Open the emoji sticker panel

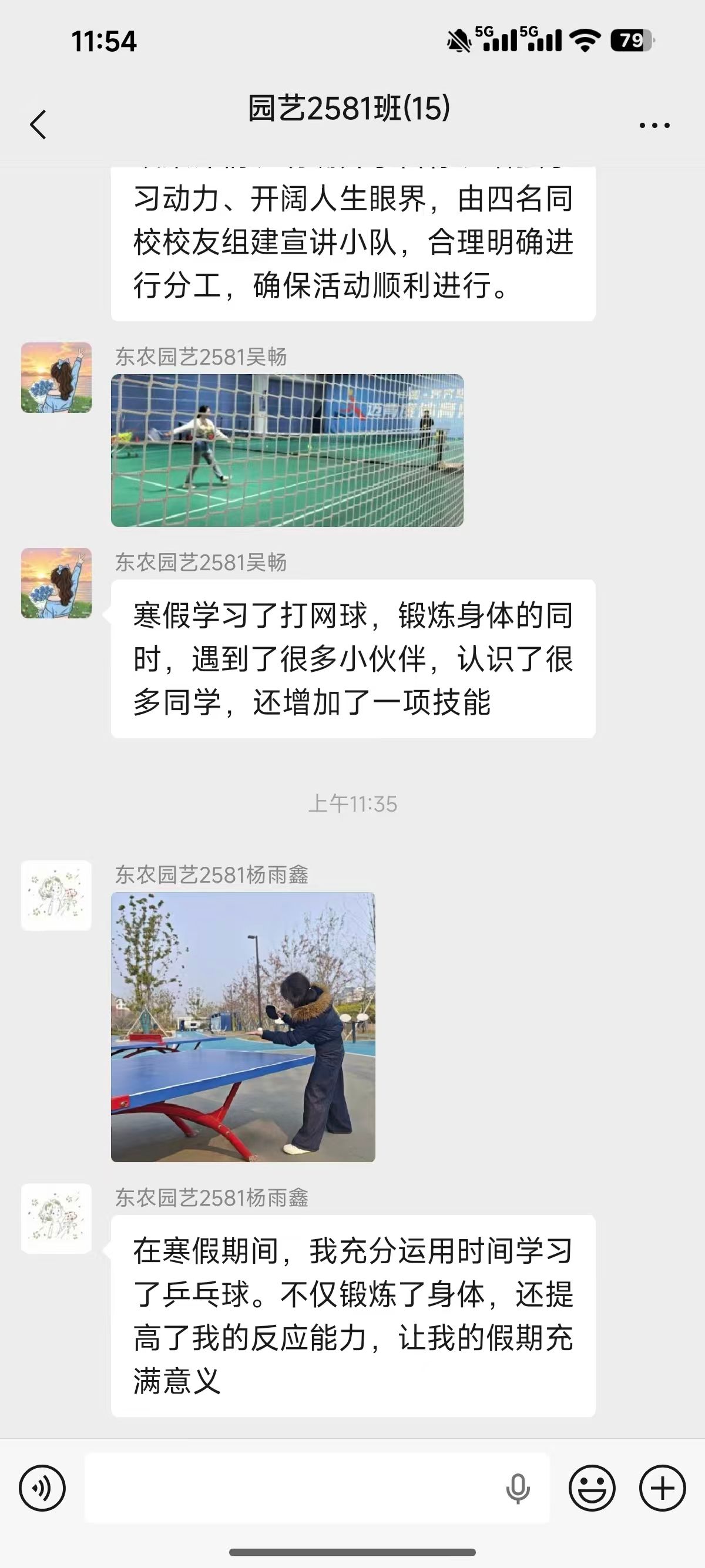pos(592,1488)
